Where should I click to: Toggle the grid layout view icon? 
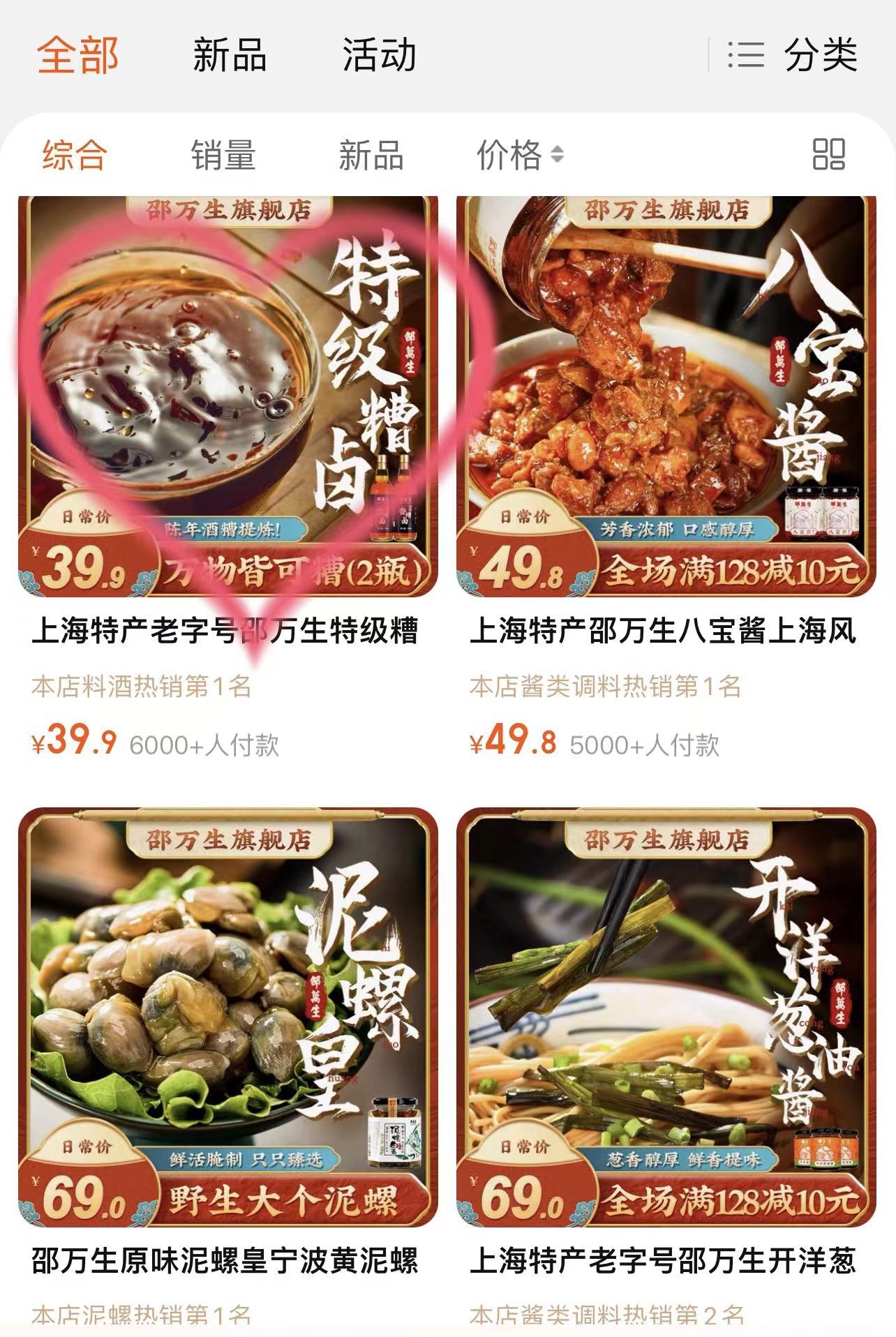tap(828, 154)
